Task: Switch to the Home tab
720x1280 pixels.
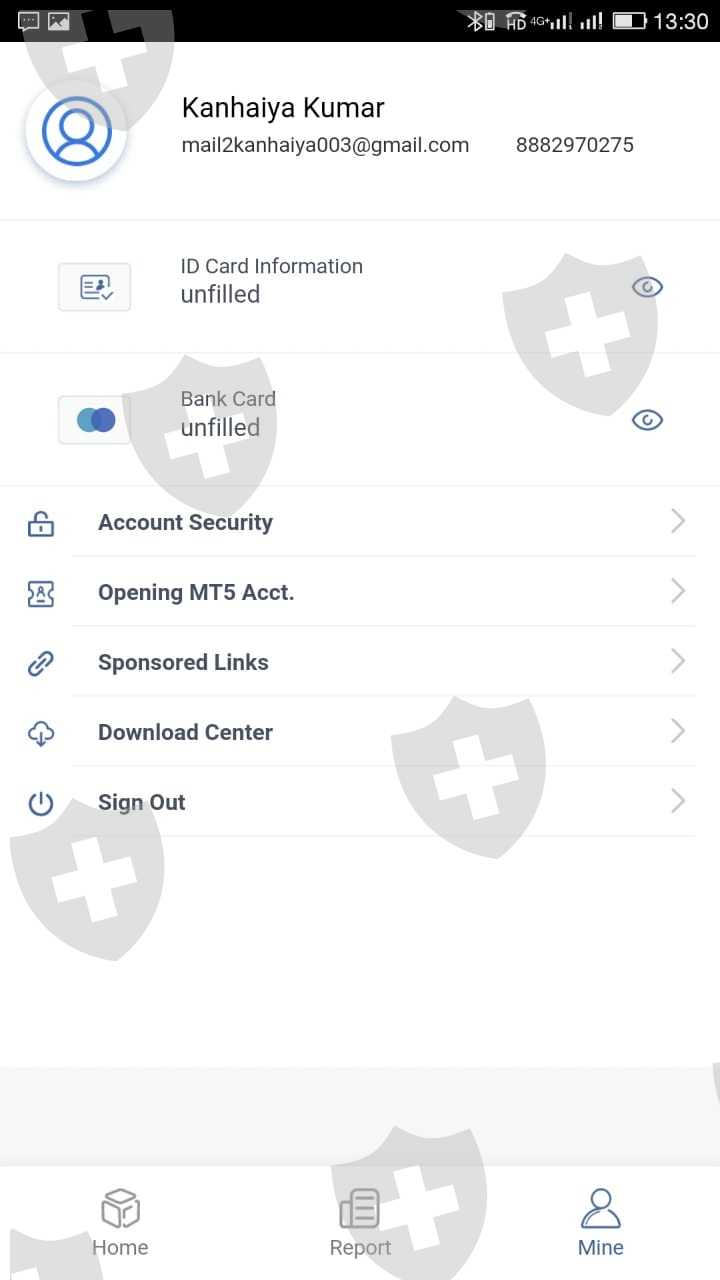Action: (x=120, y=1222)
